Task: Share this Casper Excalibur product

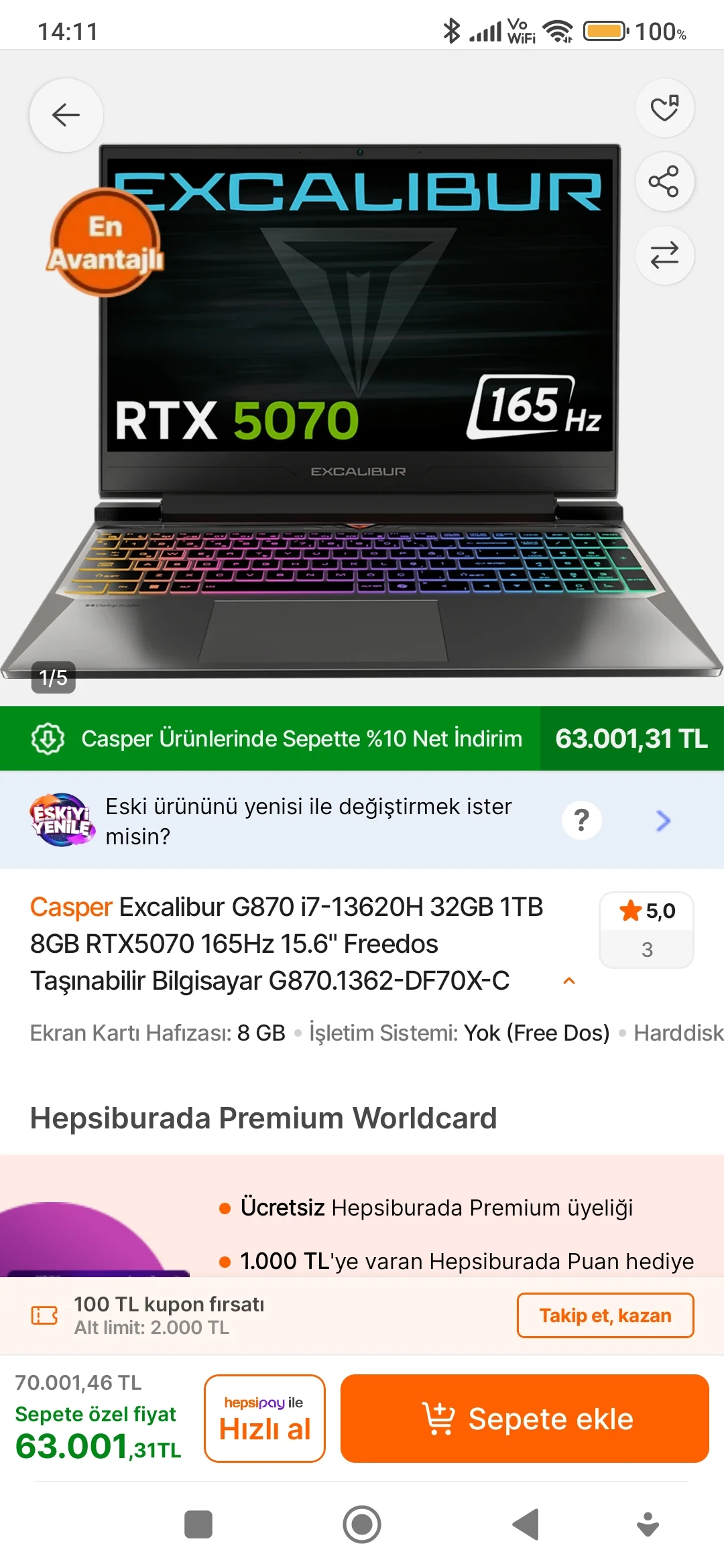Action: [x=664, y=182]
